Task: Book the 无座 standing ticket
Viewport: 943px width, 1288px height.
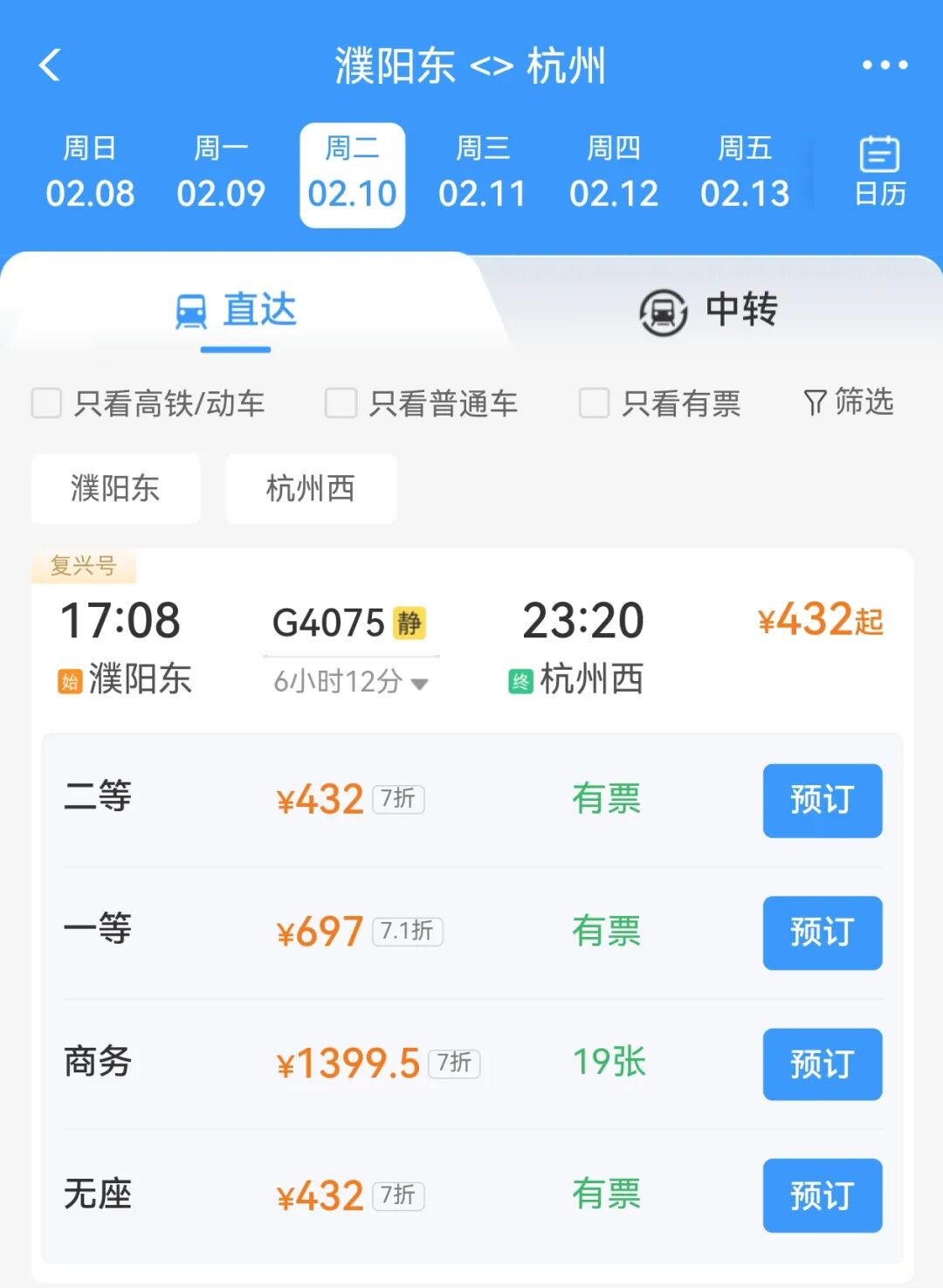Action: (822, 1195)
